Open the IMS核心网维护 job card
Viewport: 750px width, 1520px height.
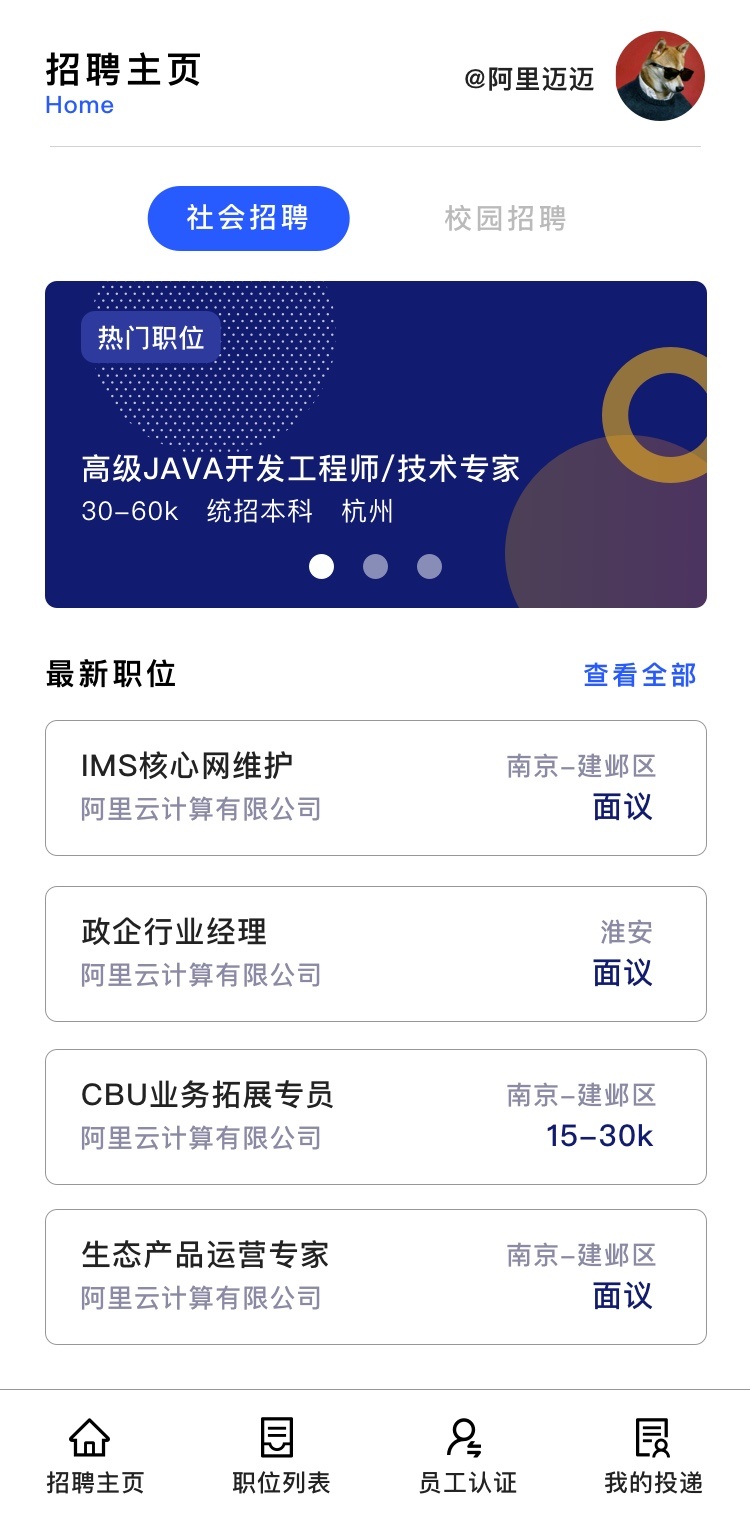point(375,788)
